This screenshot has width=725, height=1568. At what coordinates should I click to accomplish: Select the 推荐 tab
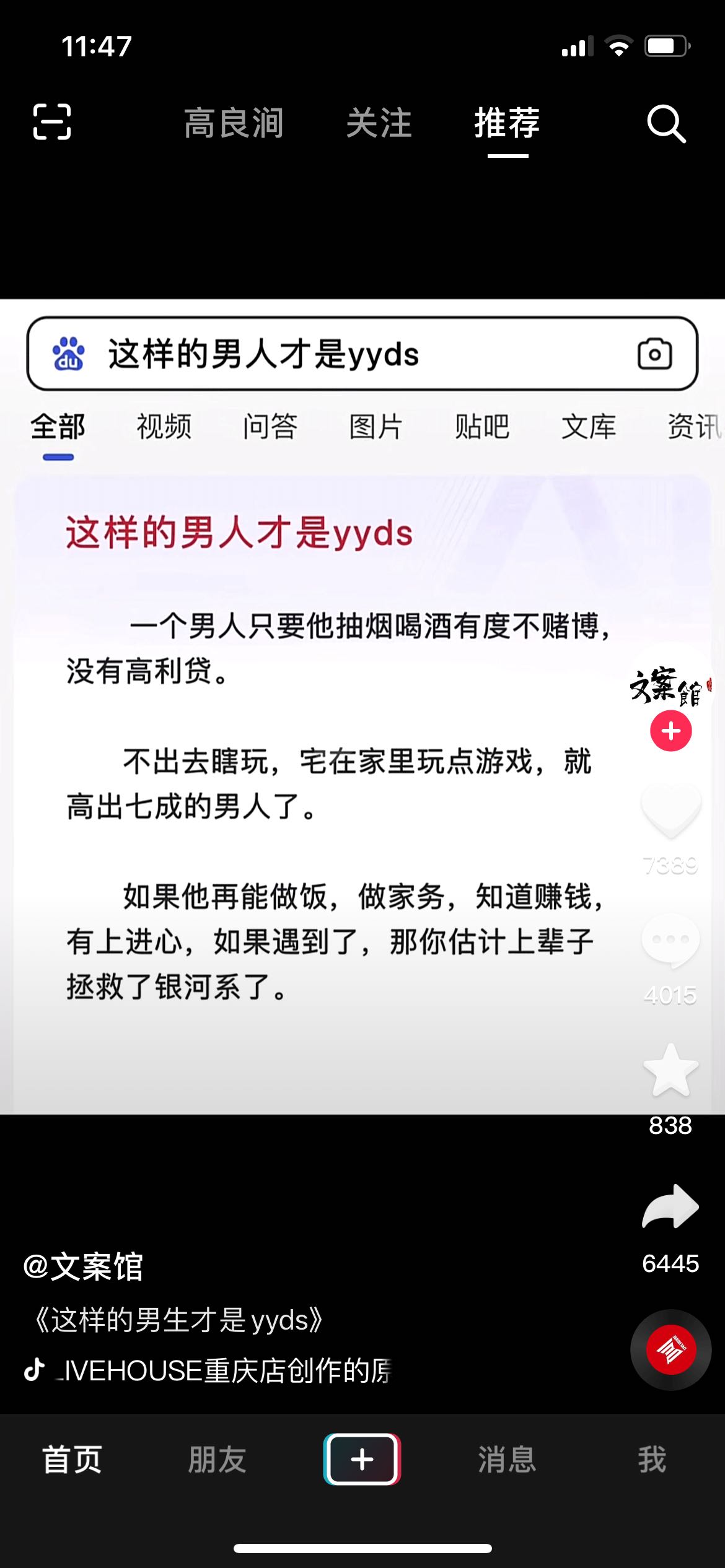507,123
